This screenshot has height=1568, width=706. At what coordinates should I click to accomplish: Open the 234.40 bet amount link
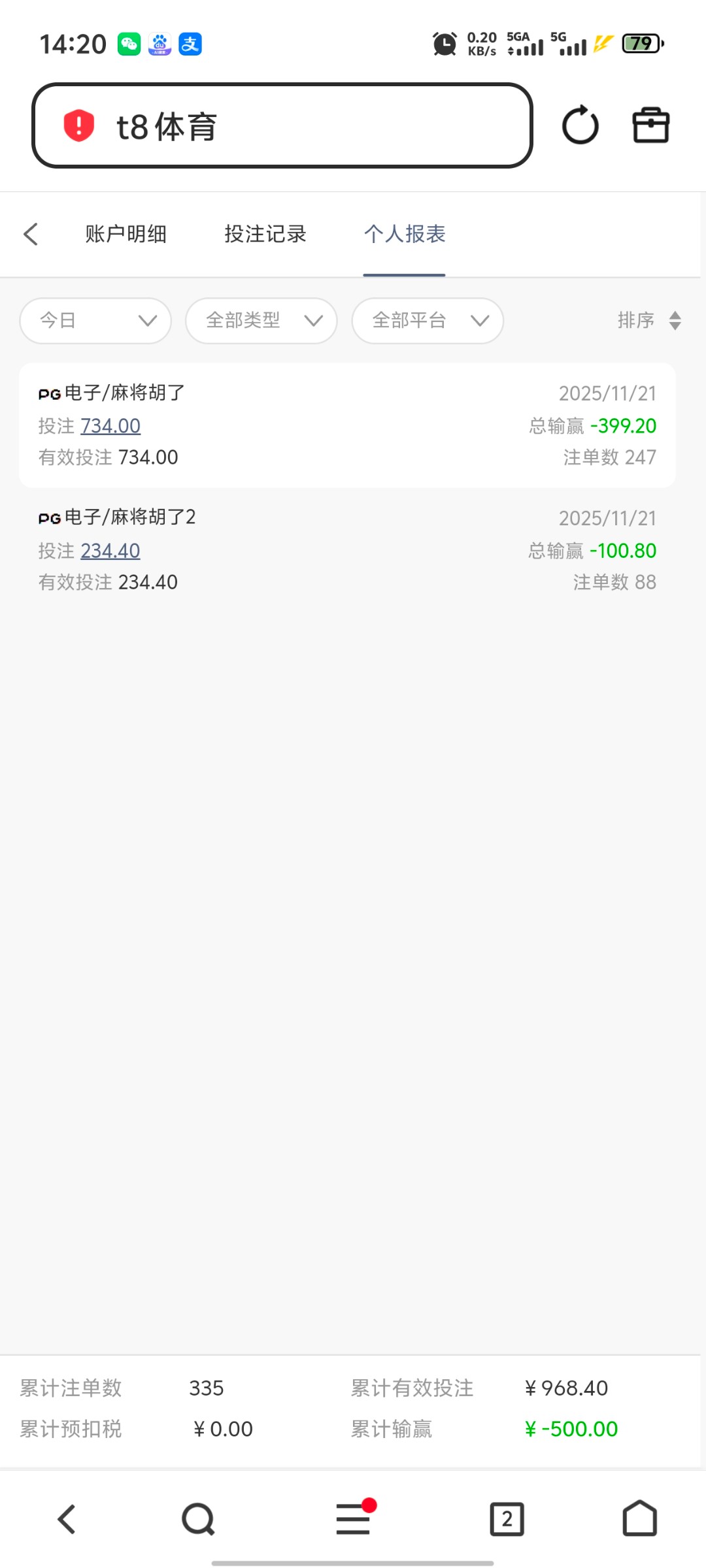pos(110,551)
